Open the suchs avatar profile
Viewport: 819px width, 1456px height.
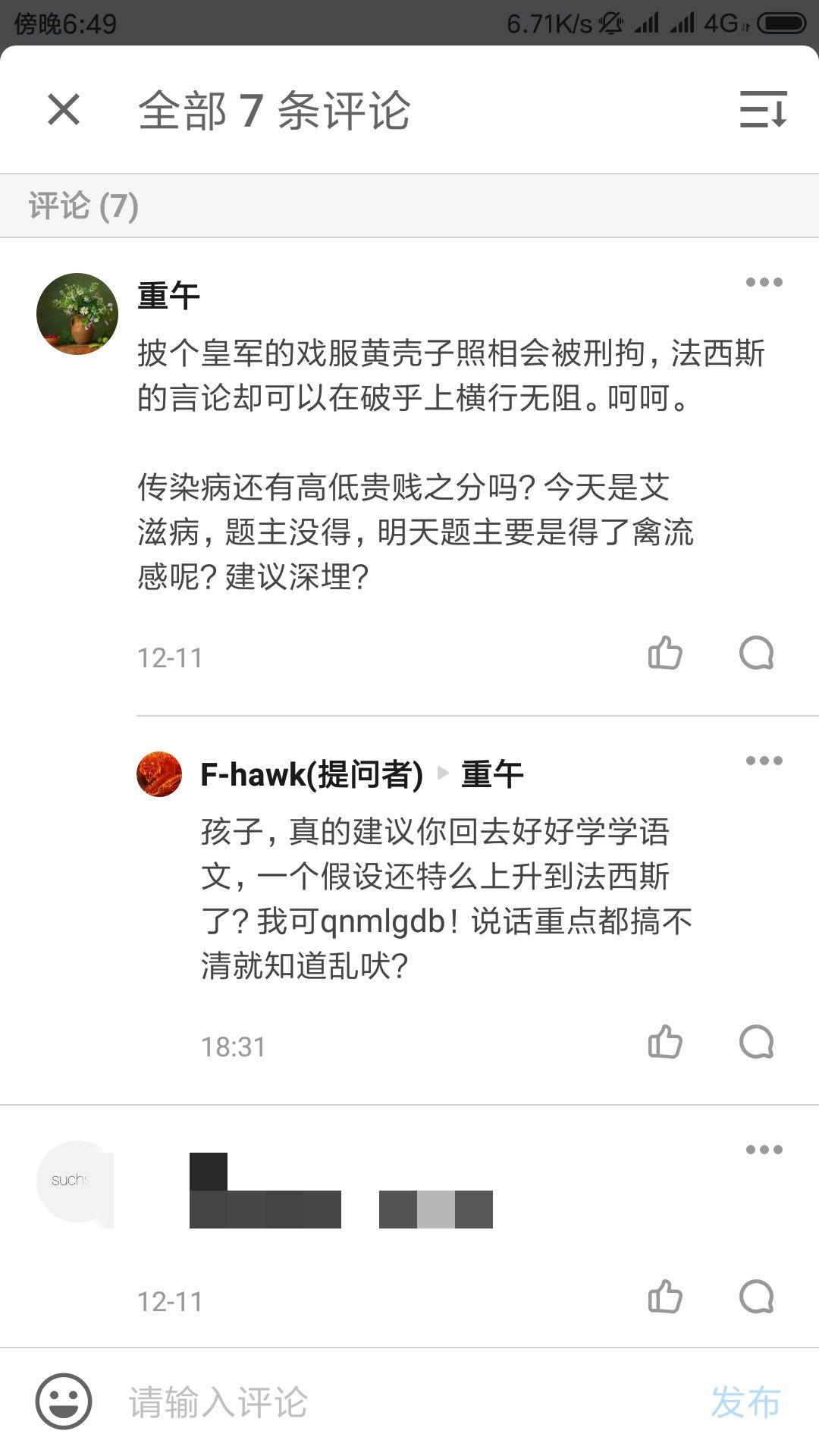tap(75, 1181)
